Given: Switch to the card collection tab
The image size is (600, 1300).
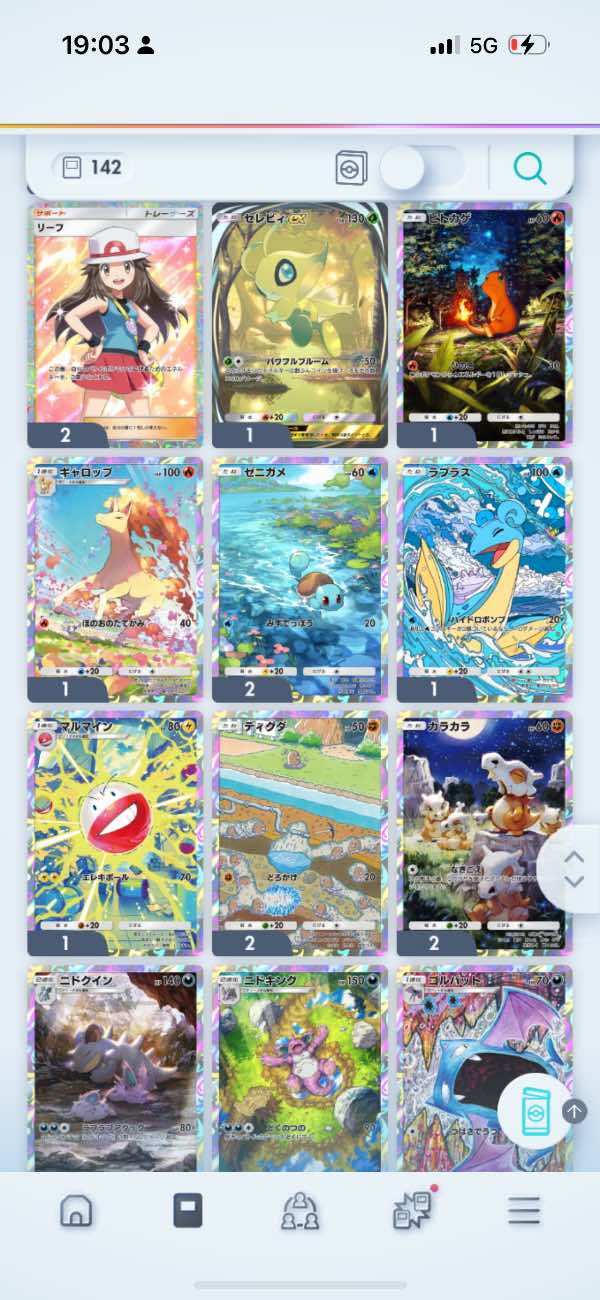Looking at the screenshot, I should (187, 1210).
